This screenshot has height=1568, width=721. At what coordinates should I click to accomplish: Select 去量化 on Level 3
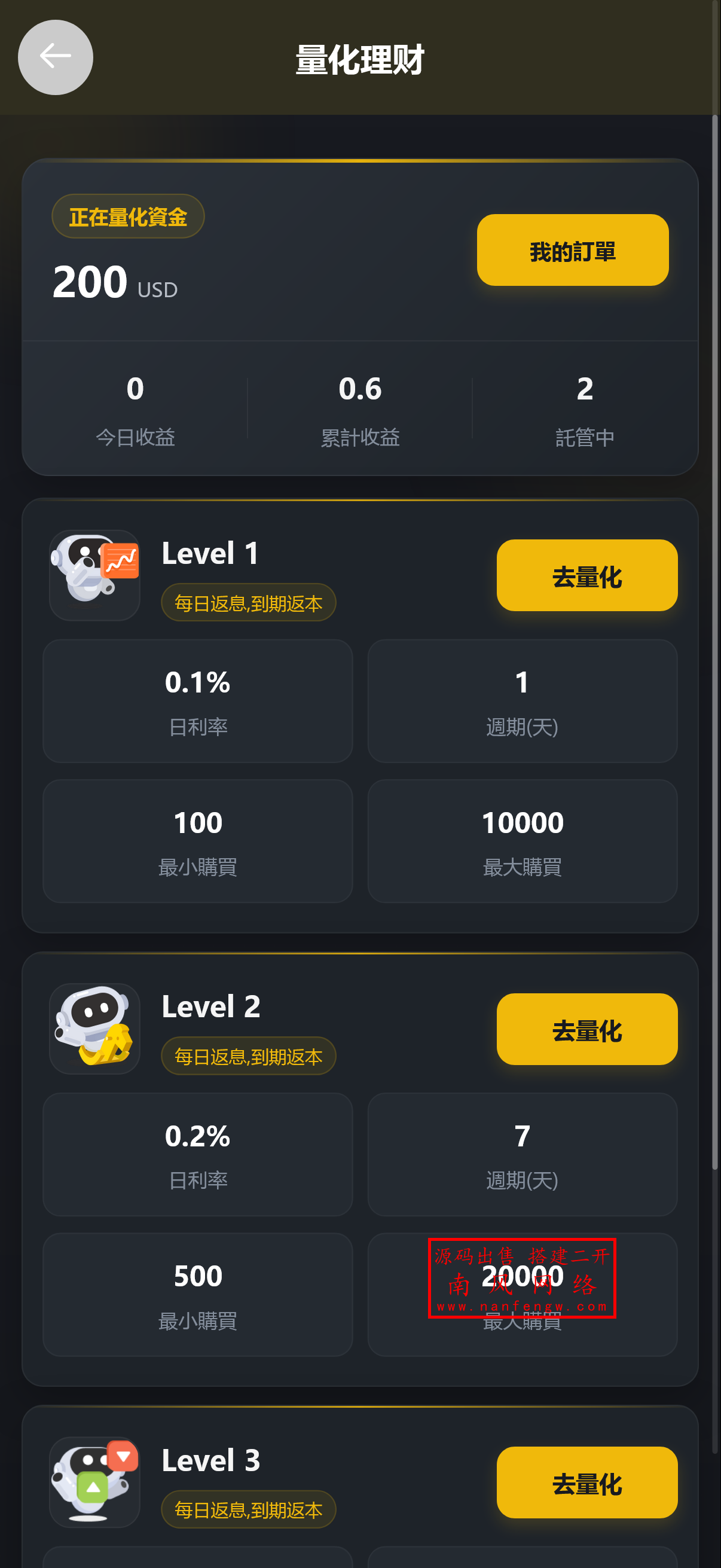pos(586,1482)
